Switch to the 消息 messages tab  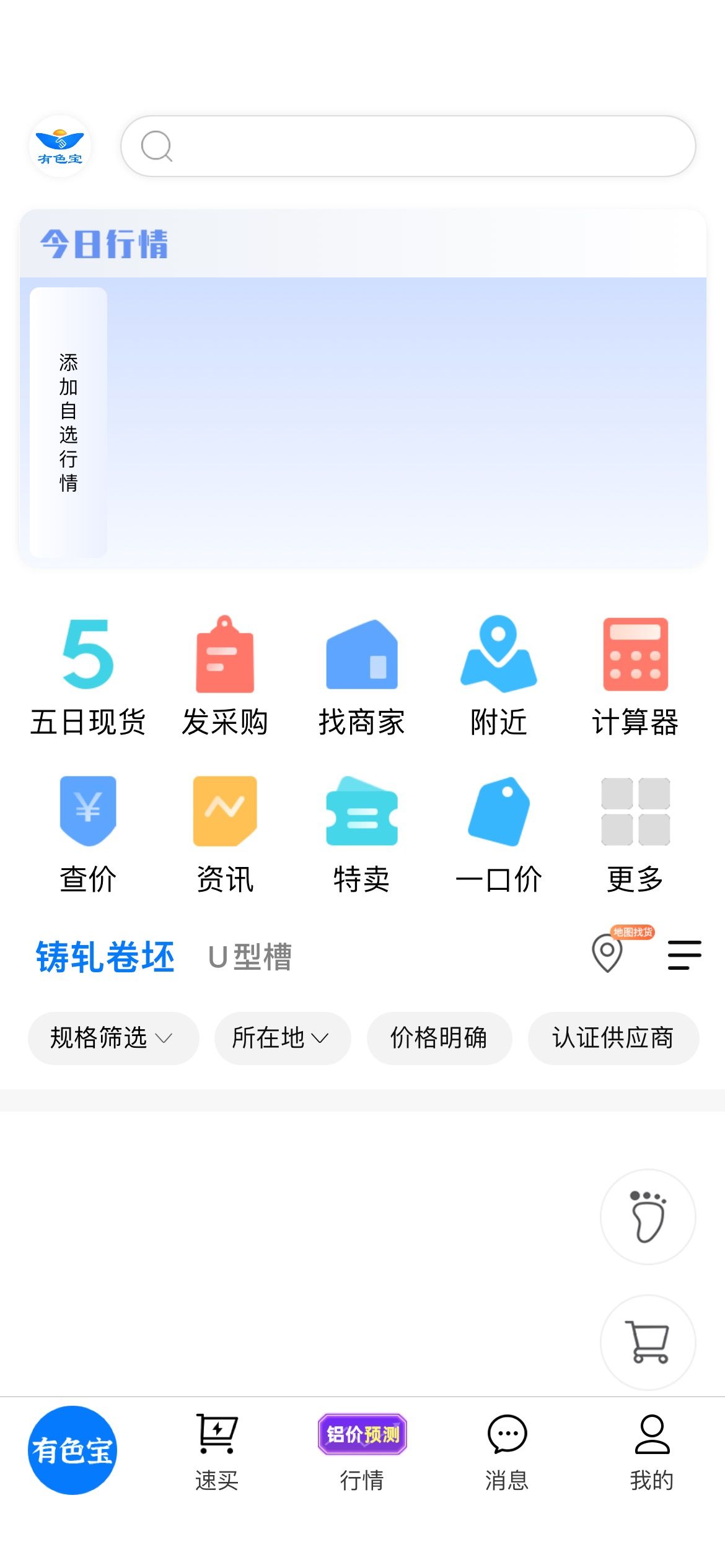pyautogui.click(x=507, y=1452)
